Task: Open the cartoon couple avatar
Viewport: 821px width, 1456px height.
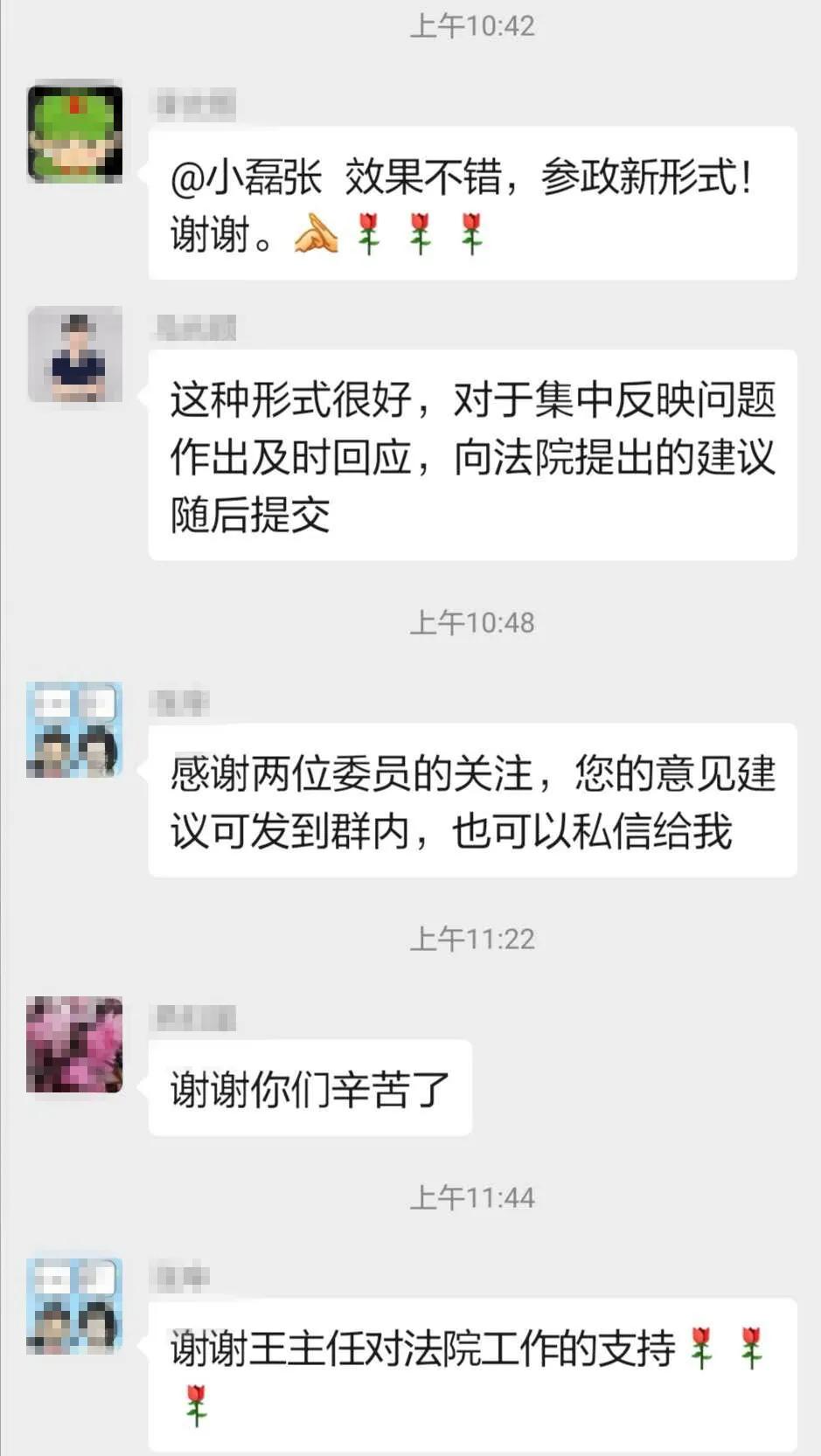Action: click(x=74, y=732)
